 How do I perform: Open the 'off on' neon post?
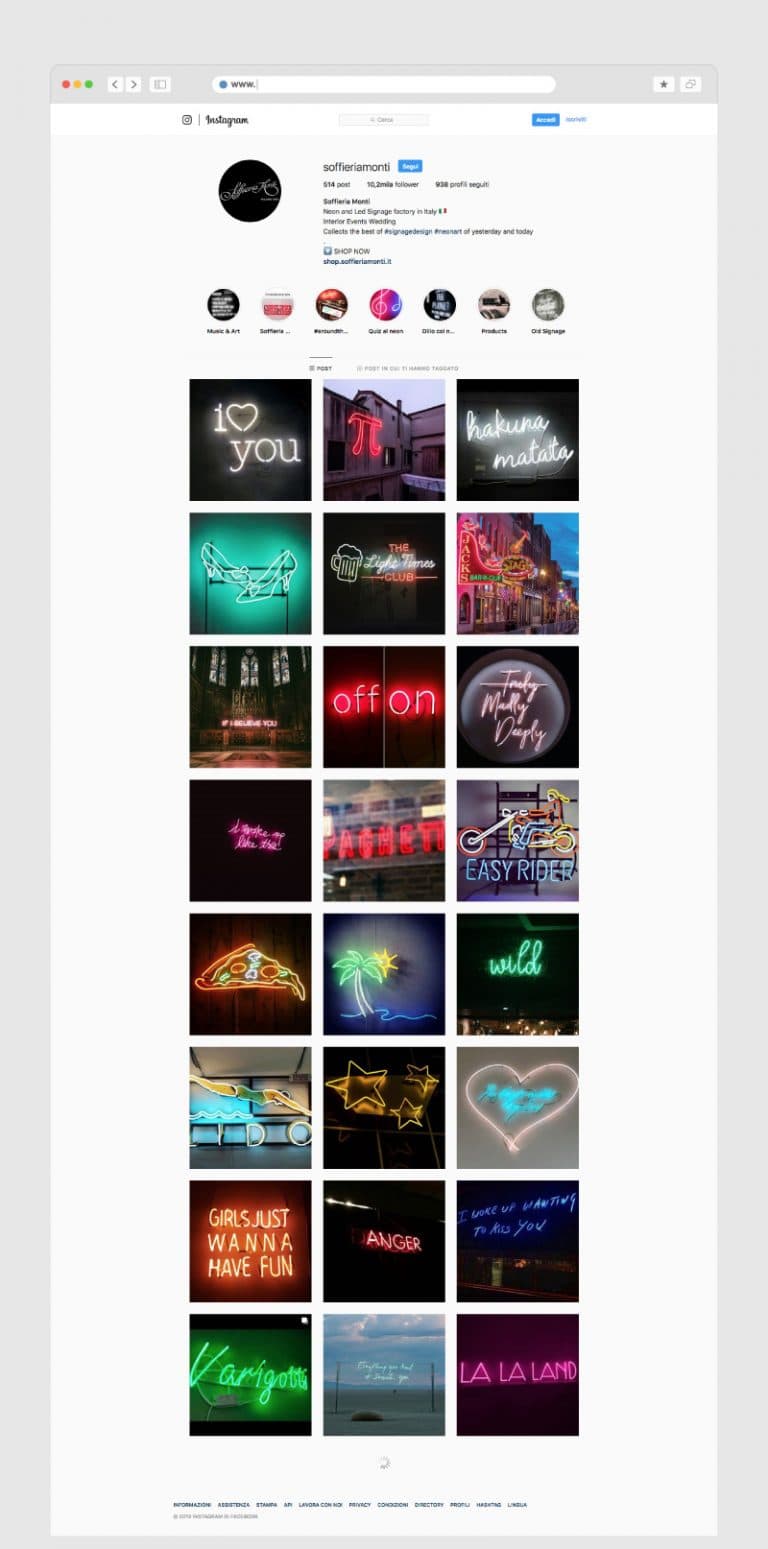(x=384, y=707)
